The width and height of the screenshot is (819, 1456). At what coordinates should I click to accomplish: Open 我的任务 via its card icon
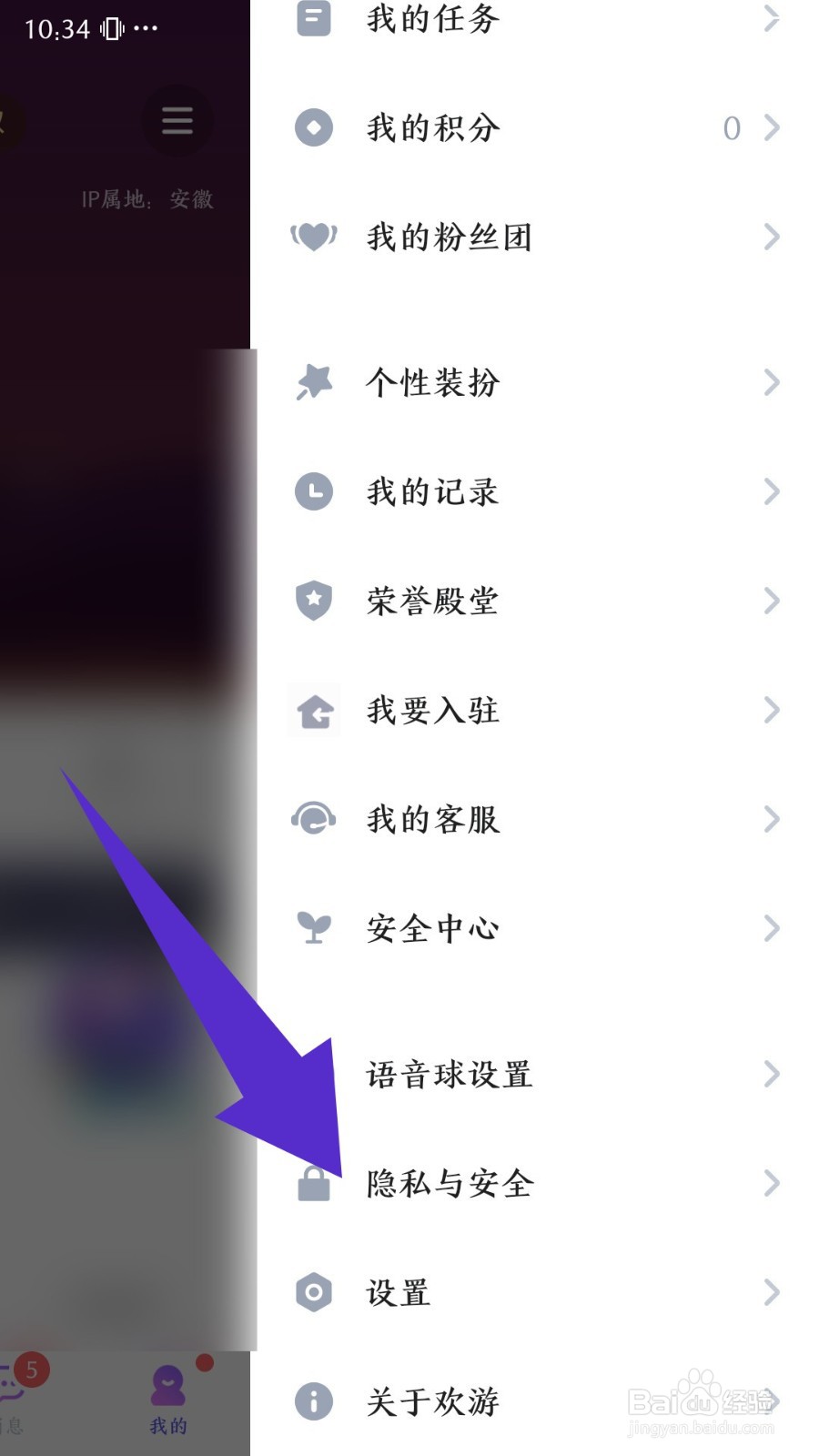click(x=313, y=16)
